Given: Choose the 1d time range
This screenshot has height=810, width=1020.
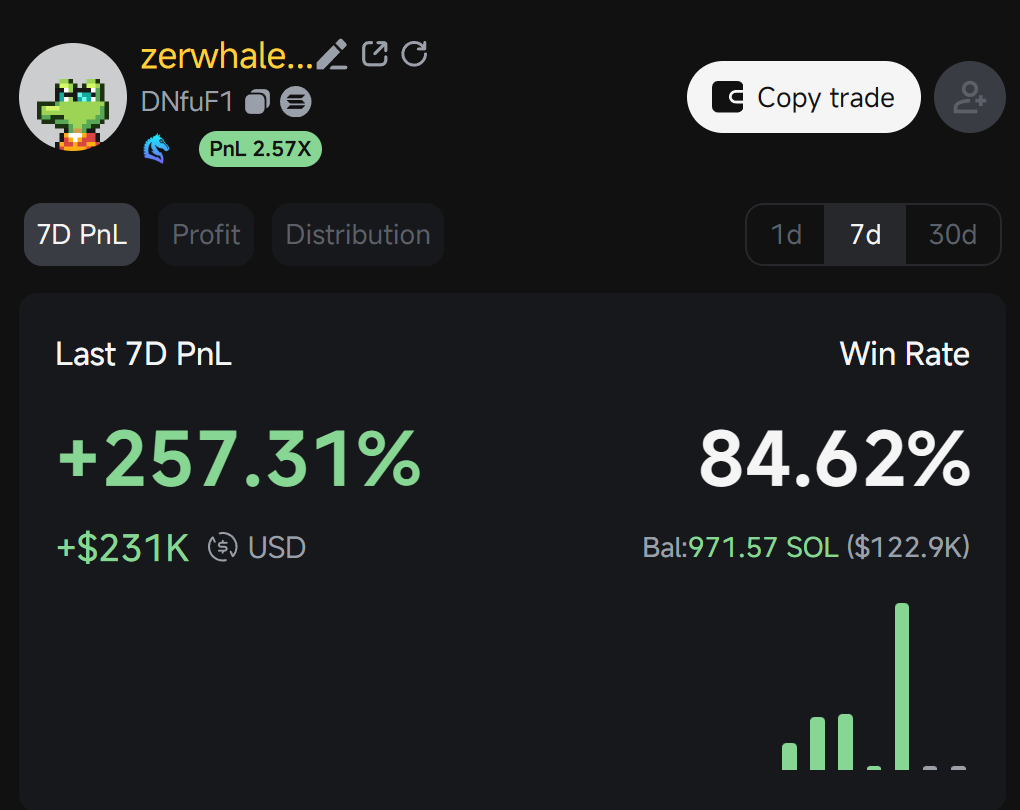Looking at the screenshot, I should pos(786,235).
